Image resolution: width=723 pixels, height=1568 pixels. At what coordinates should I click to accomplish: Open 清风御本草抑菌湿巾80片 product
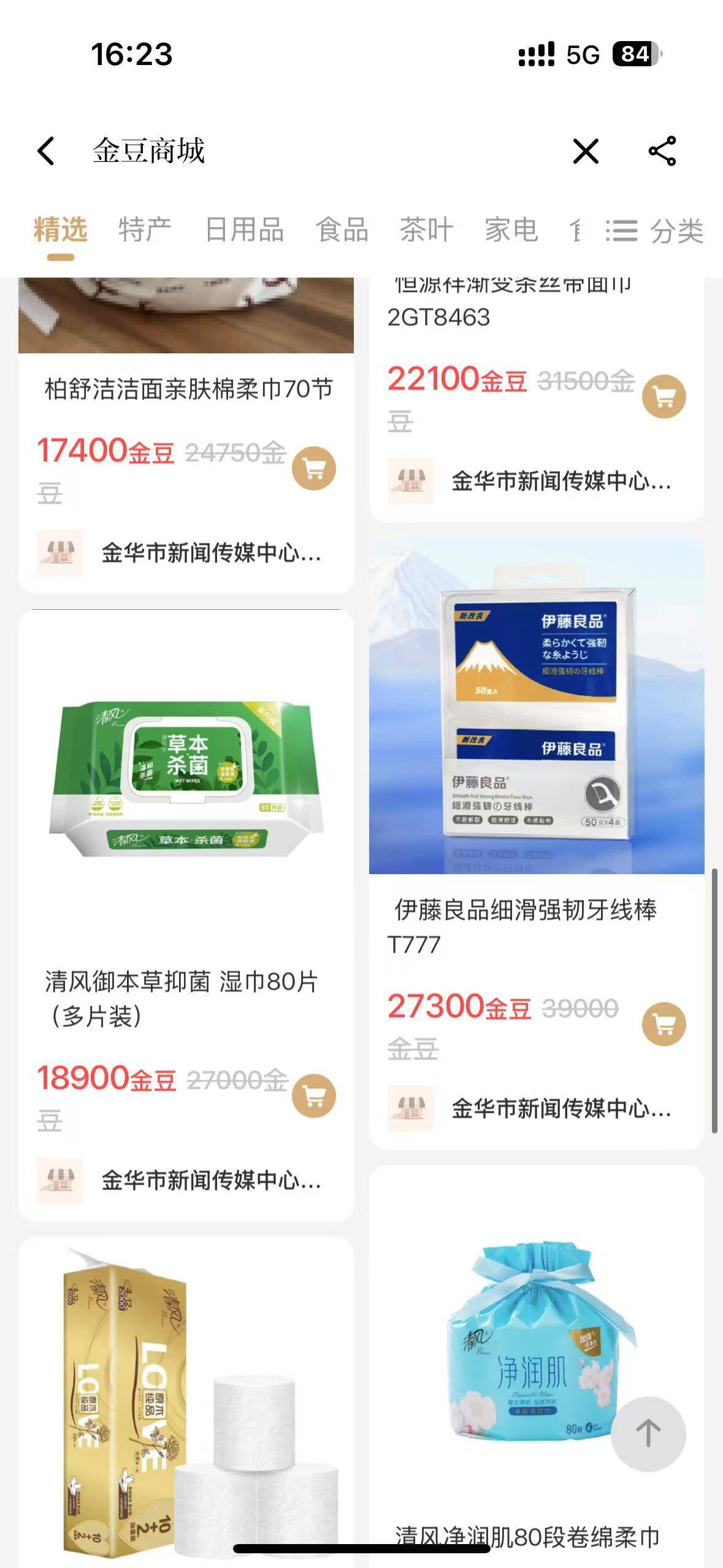tap(186, 779)
